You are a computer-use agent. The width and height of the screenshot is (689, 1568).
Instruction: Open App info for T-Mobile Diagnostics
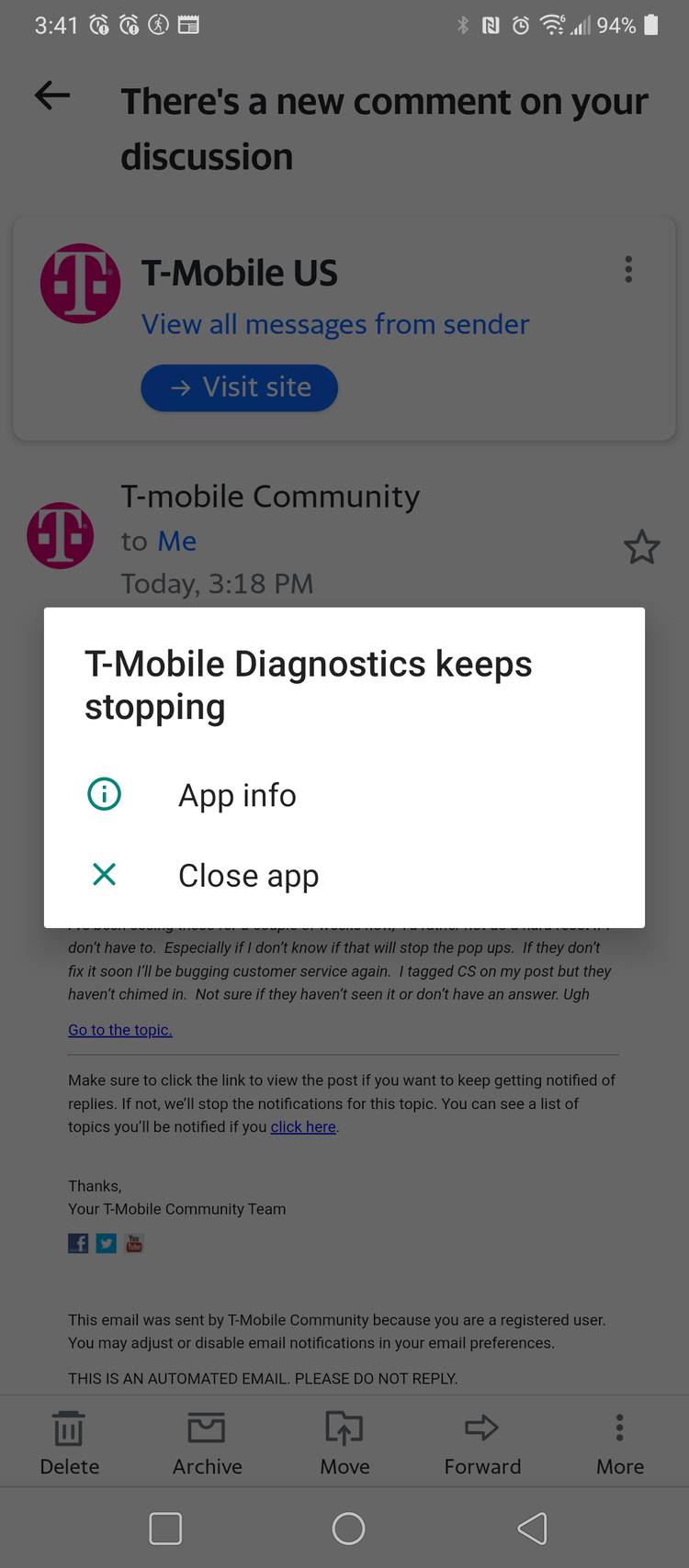click(237, 795)
